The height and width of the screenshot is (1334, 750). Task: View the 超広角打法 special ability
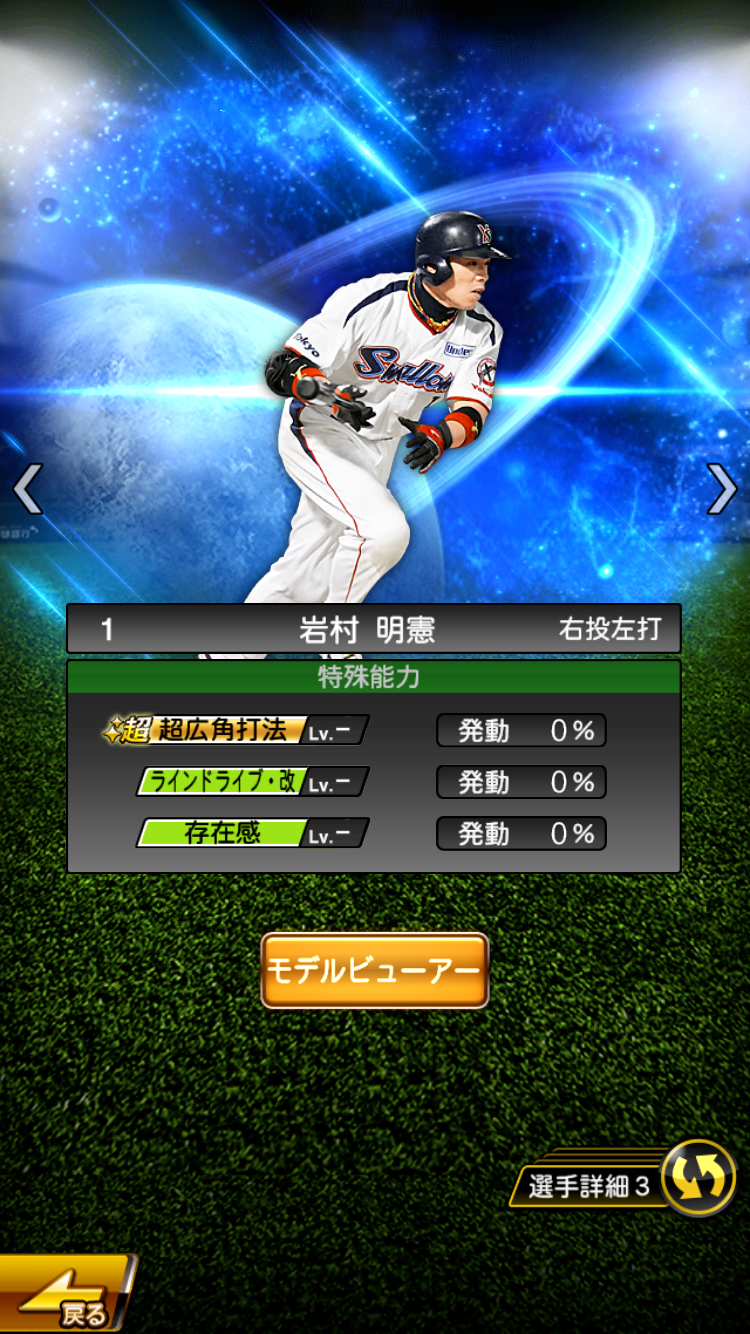236,730
